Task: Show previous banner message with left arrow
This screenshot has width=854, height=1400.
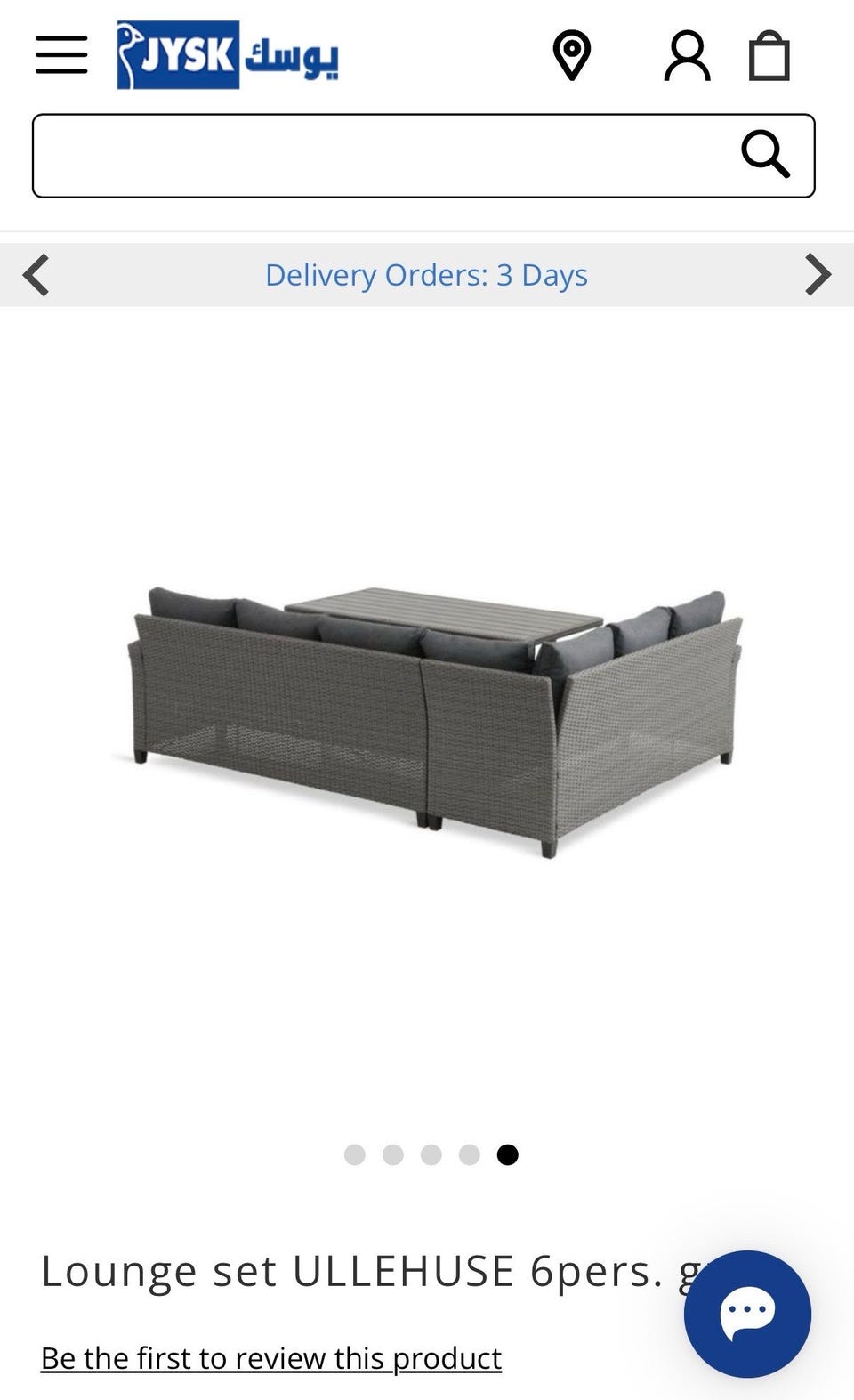Action: pos(36,275)
